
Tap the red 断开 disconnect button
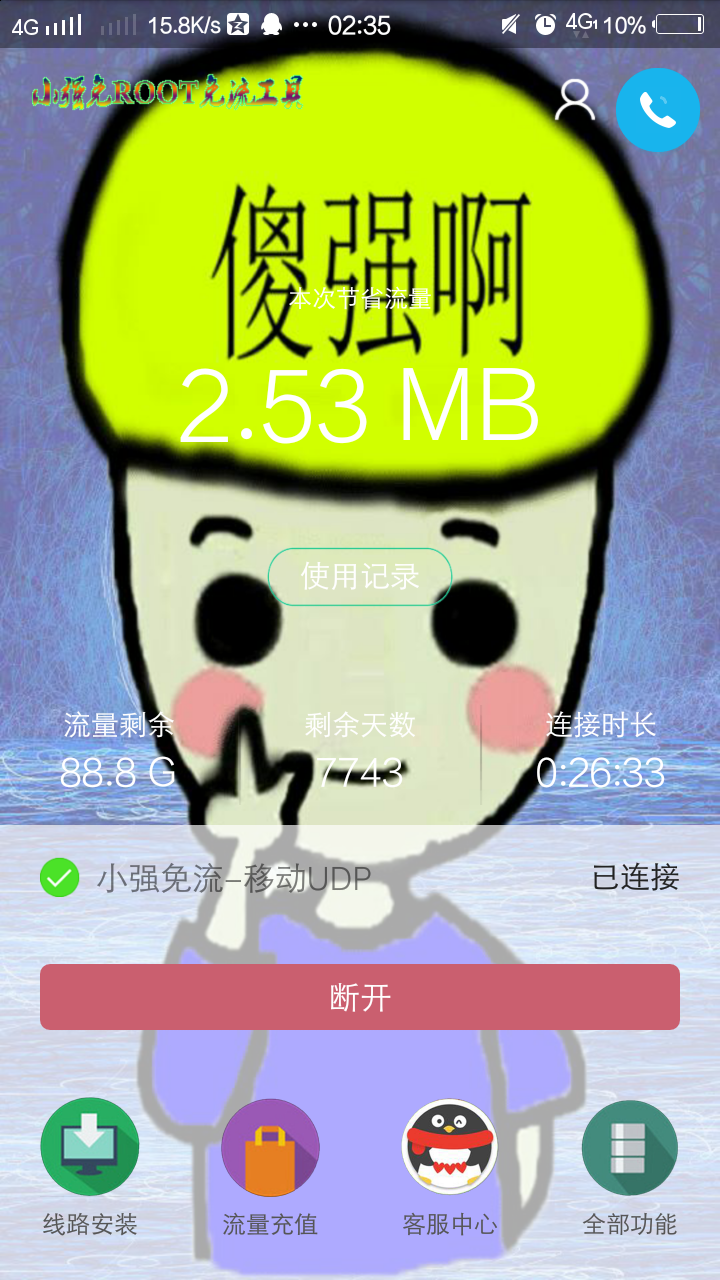[360, 997]
